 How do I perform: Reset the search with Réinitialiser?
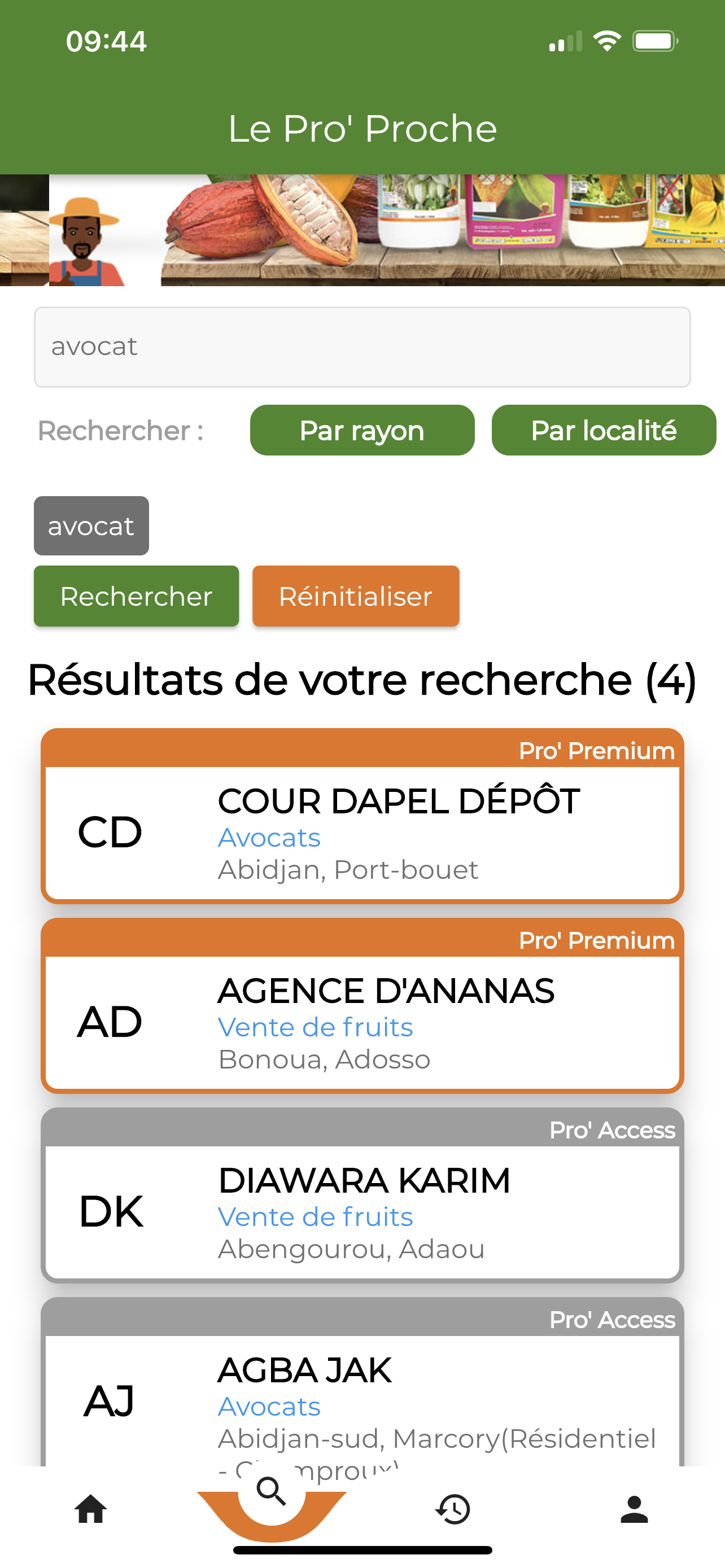point(356,596)
